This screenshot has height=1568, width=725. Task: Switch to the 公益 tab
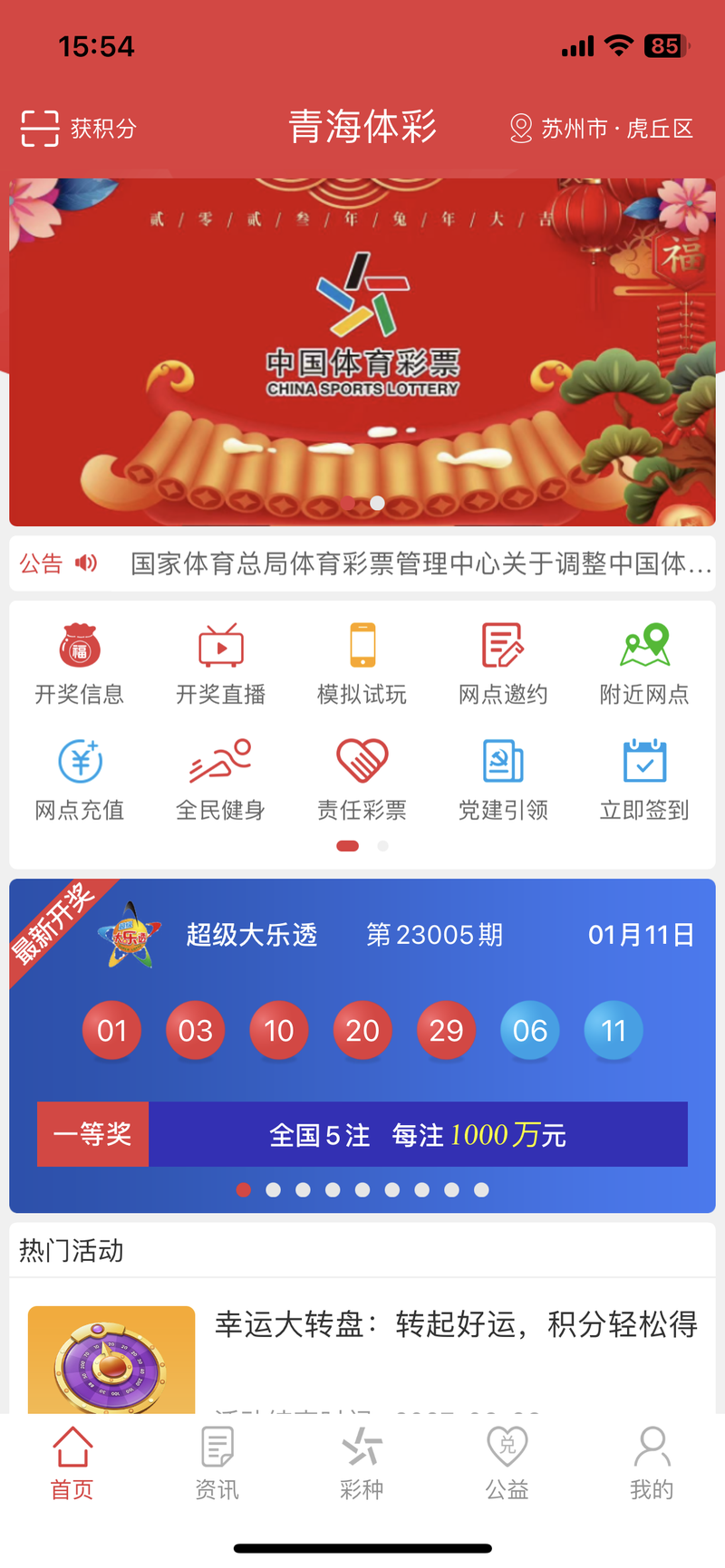click(x=507, y=1463)
